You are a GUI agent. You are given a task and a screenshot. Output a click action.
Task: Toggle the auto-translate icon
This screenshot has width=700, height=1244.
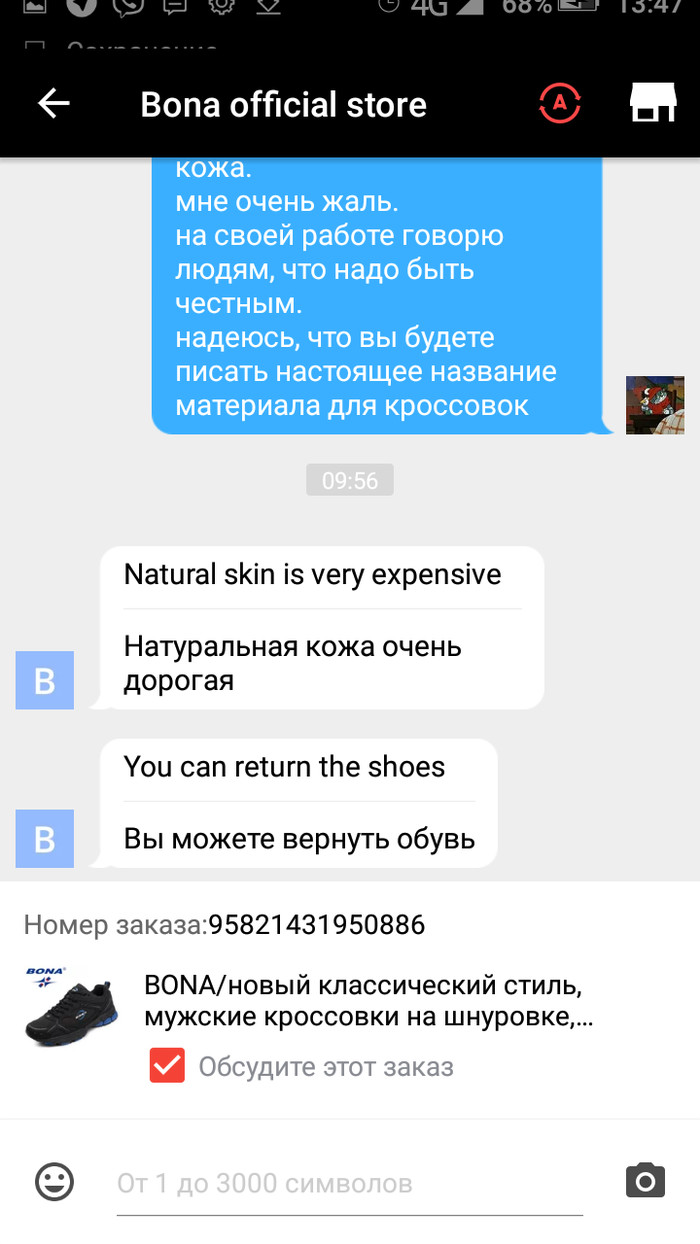click(x=560, y=103)
